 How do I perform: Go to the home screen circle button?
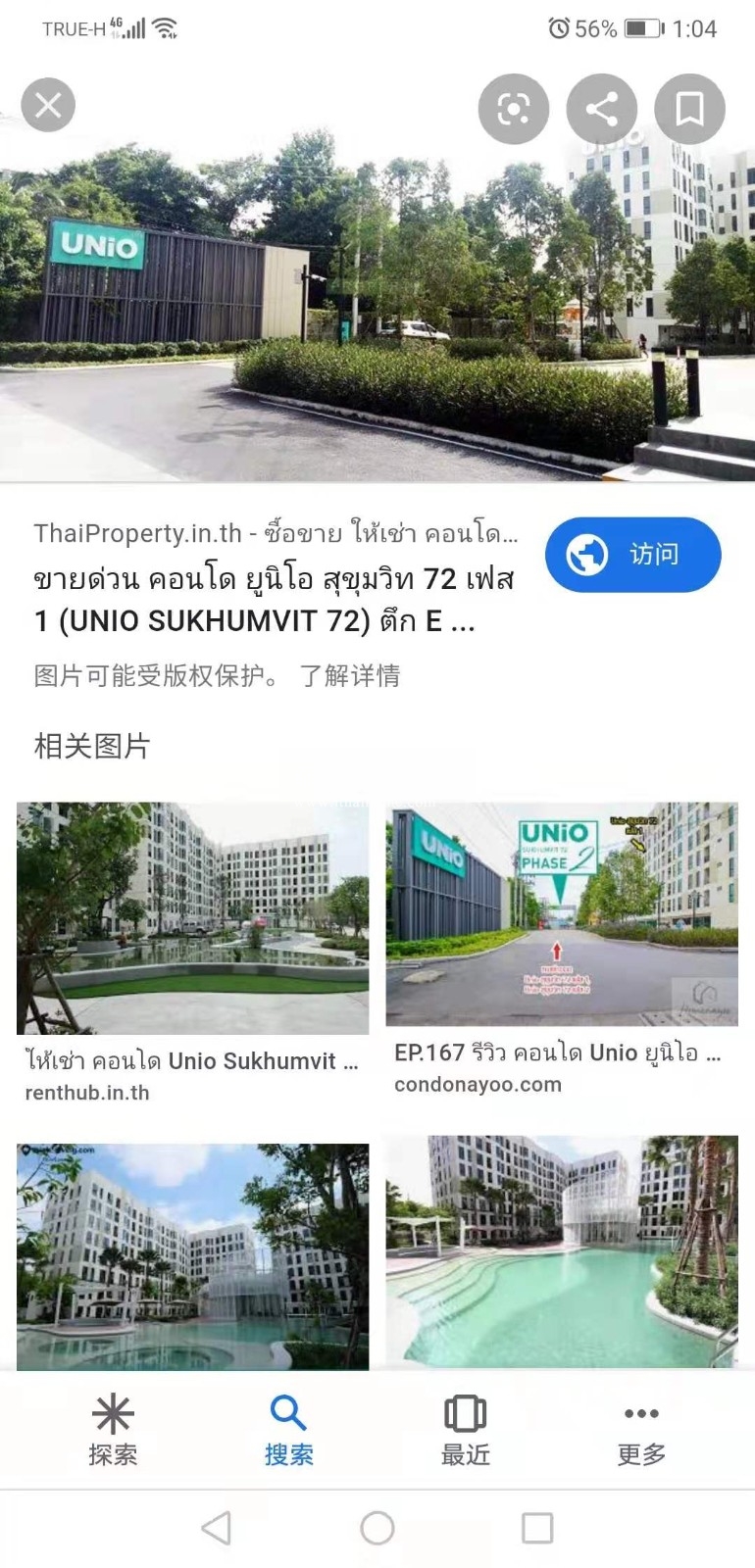pyautogui.click(x=377, y=1528)
